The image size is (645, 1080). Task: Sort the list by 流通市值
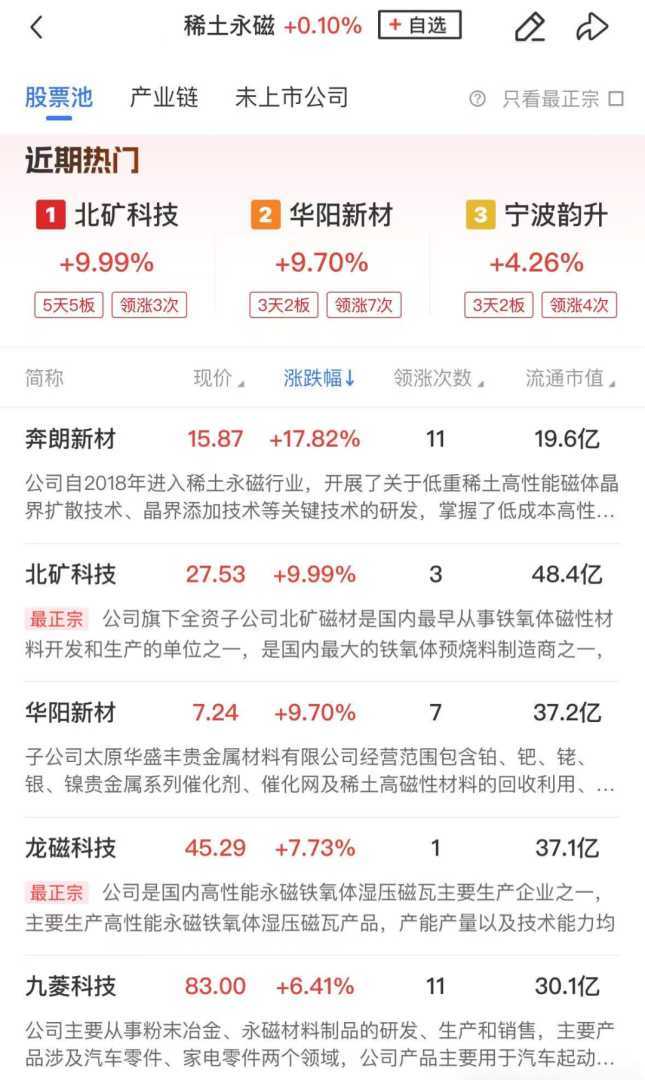570,378
